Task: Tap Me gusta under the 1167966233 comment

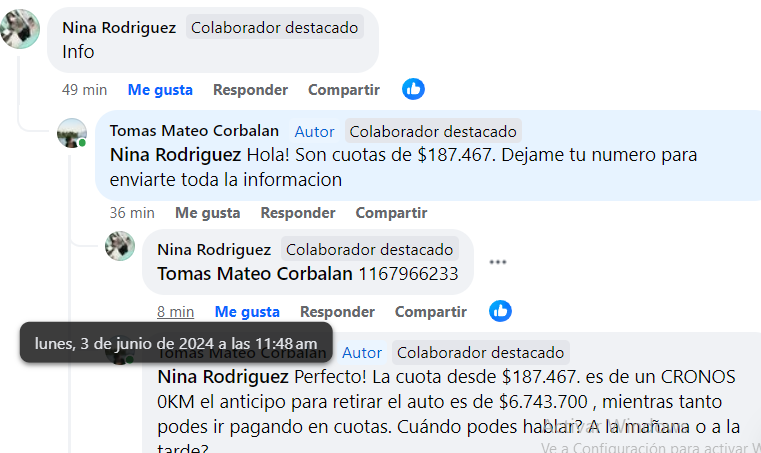Action: [x=247, y=312]
